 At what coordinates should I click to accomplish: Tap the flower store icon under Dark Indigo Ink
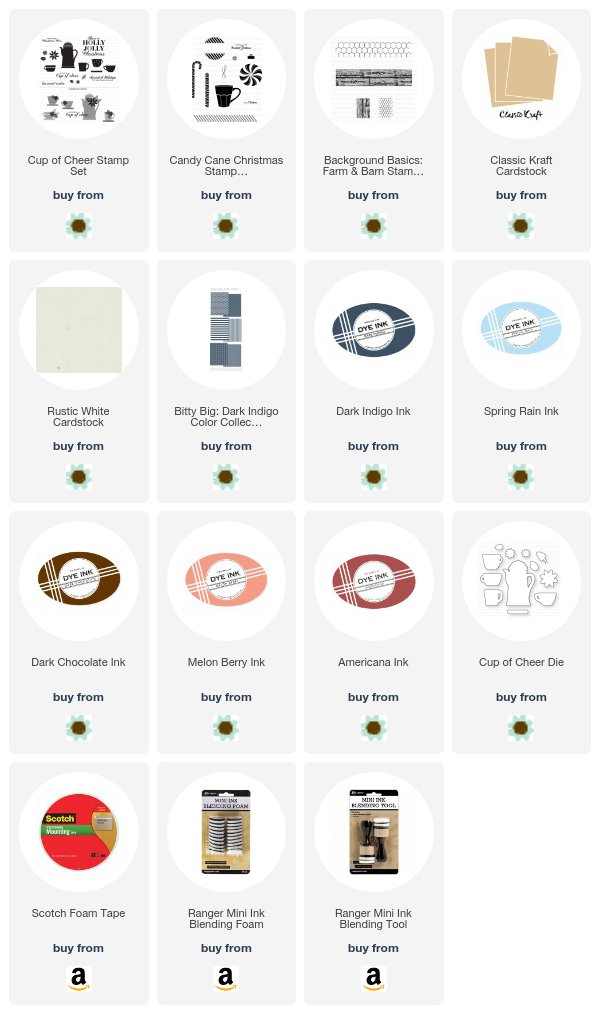coord(373,477)
